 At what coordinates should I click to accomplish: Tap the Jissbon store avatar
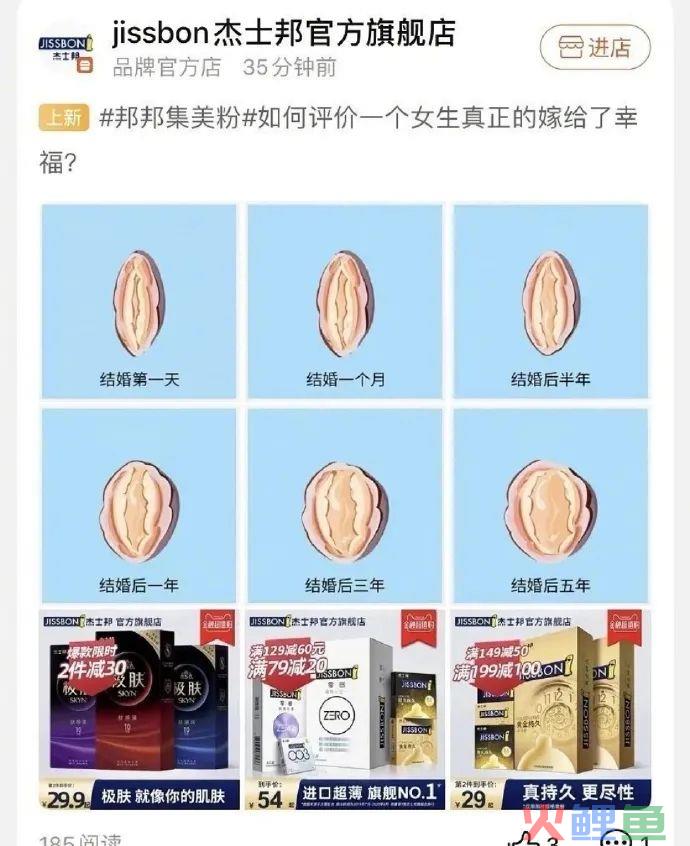66,48
